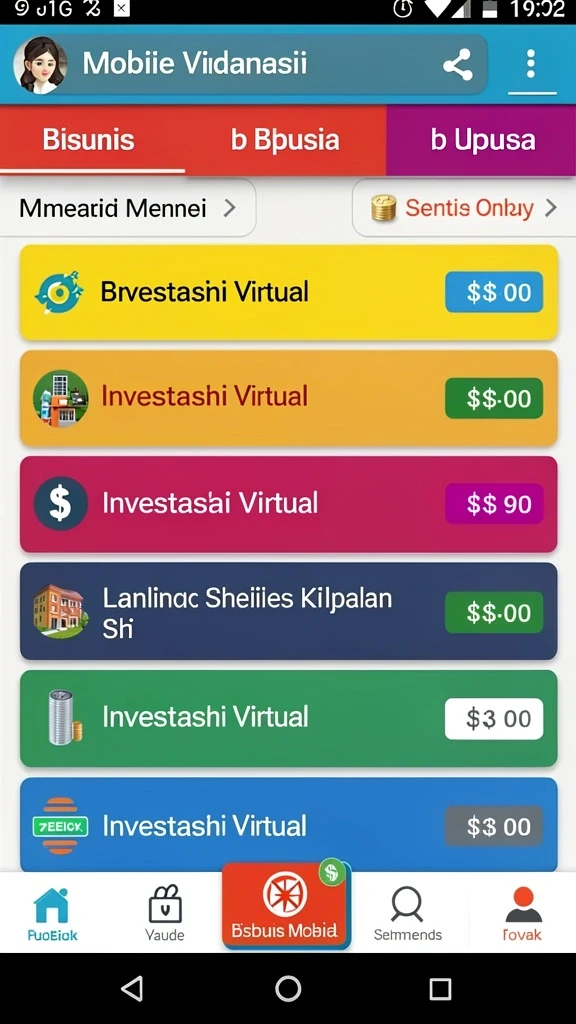This screenshot has height=1024, width=576.
Task: Tap the $$ 90 price button
Action: (x=494, y=504)
